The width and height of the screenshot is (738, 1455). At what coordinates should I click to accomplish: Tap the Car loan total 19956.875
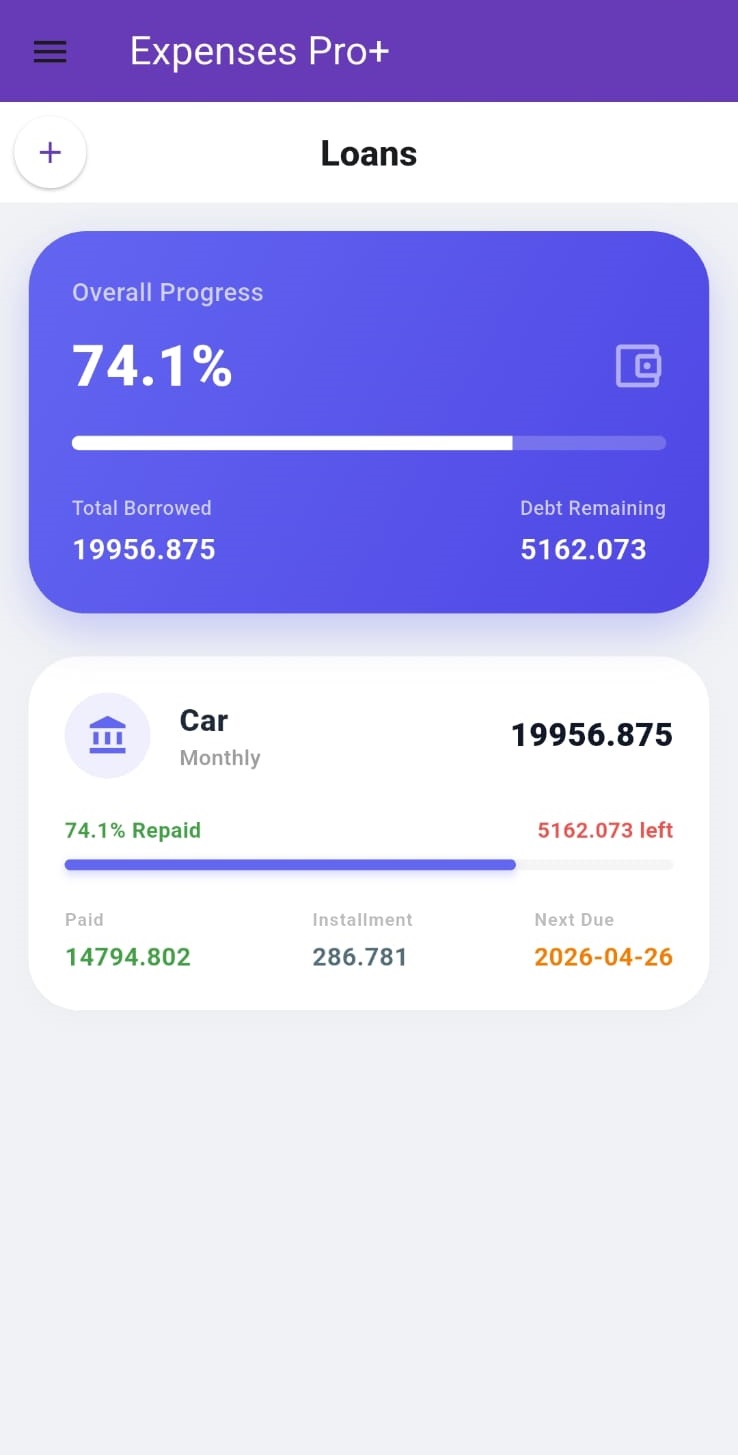591,735
